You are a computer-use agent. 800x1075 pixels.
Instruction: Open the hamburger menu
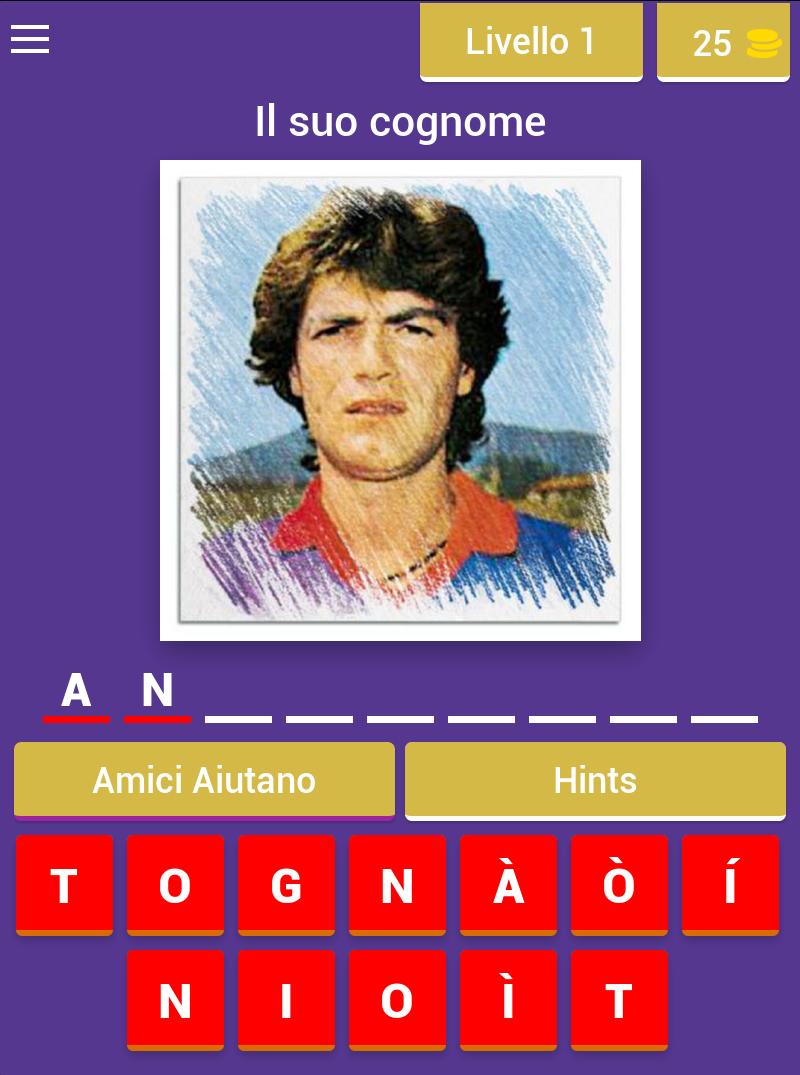(30, 39)
